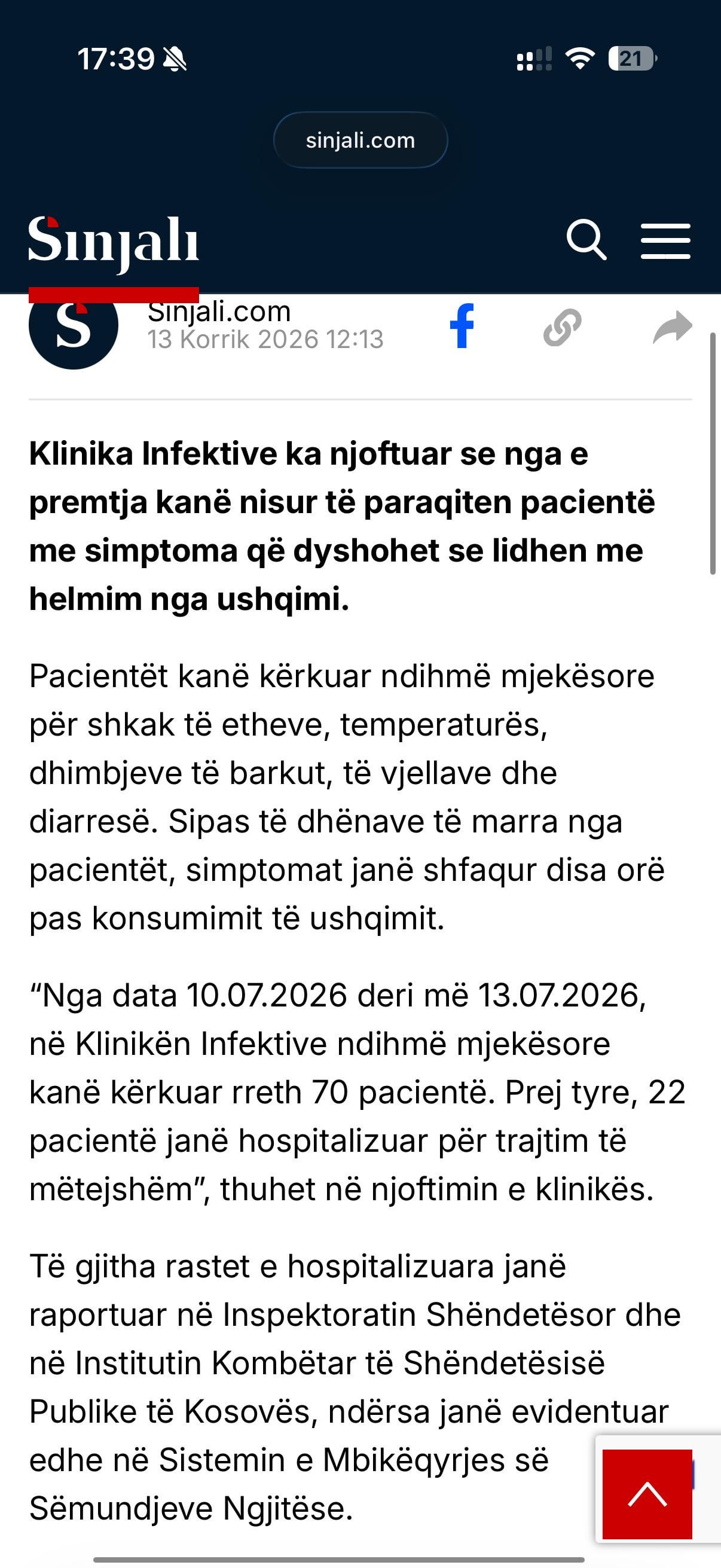This screenshot has width=721, height=1568.
Task: Tap the red back-to-top arrow button
Action: [647, 1494]
